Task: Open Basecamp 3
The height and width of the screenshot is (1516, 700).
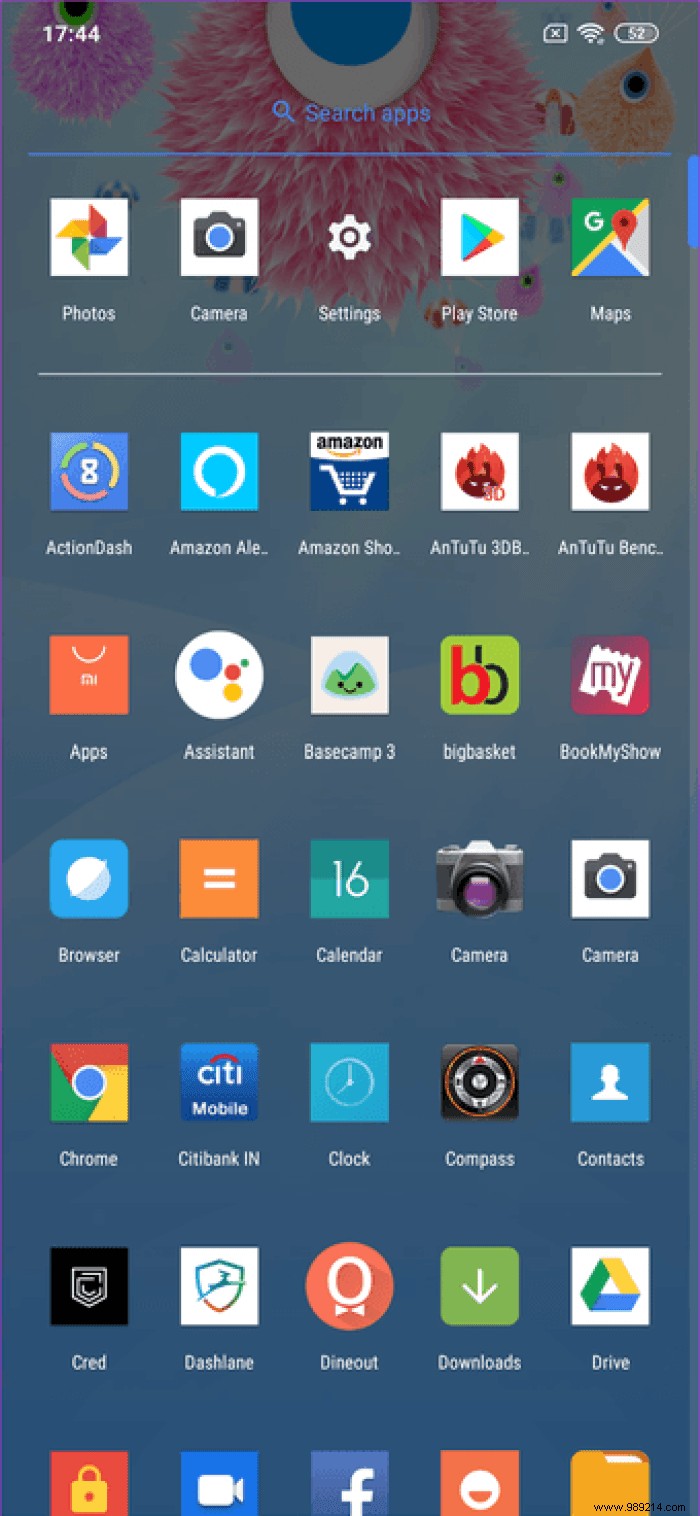Action: click(349, 675)
